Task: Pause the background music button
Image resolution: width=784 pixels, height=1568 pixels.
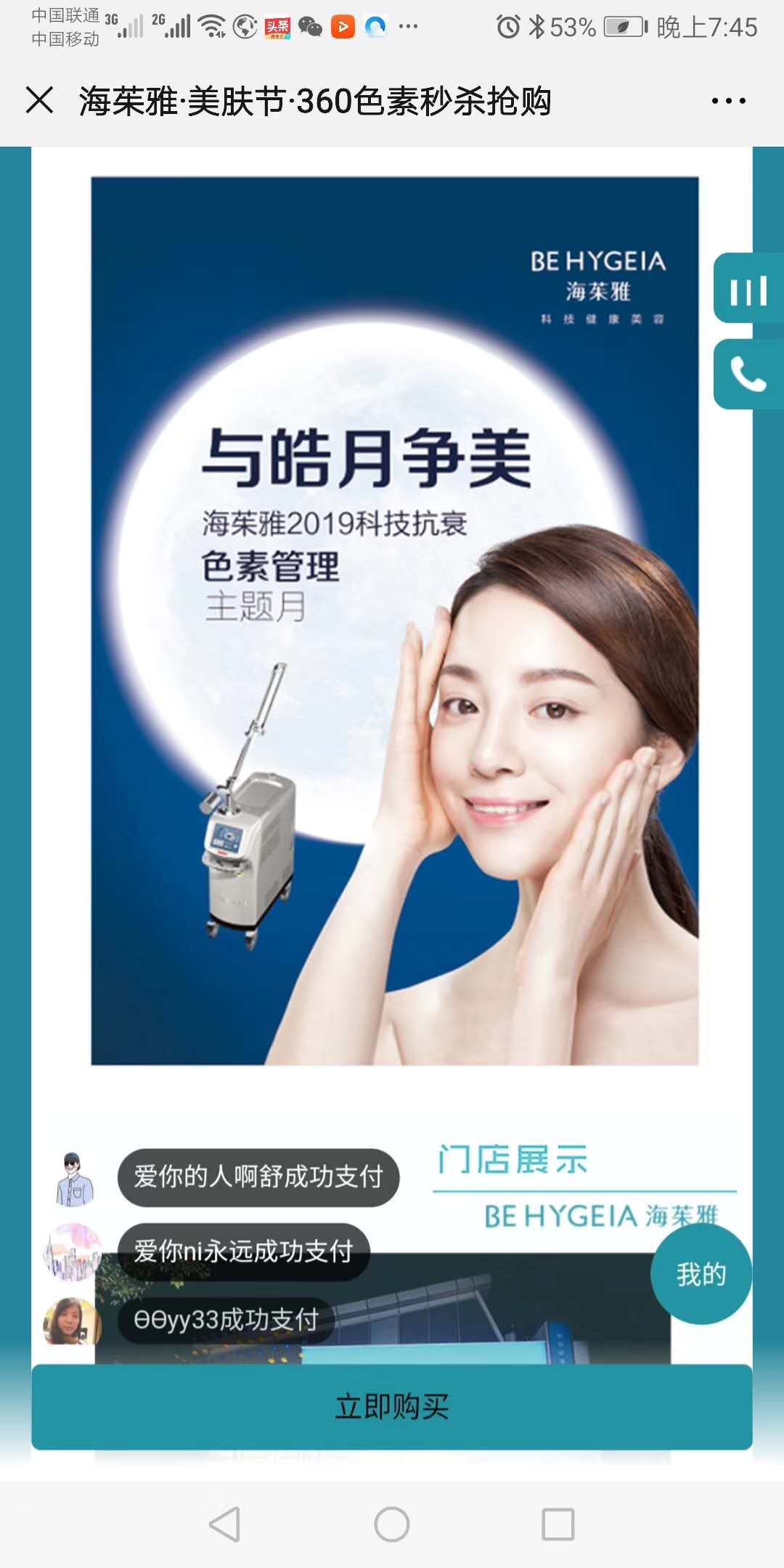Action: [x=748, y=289]
